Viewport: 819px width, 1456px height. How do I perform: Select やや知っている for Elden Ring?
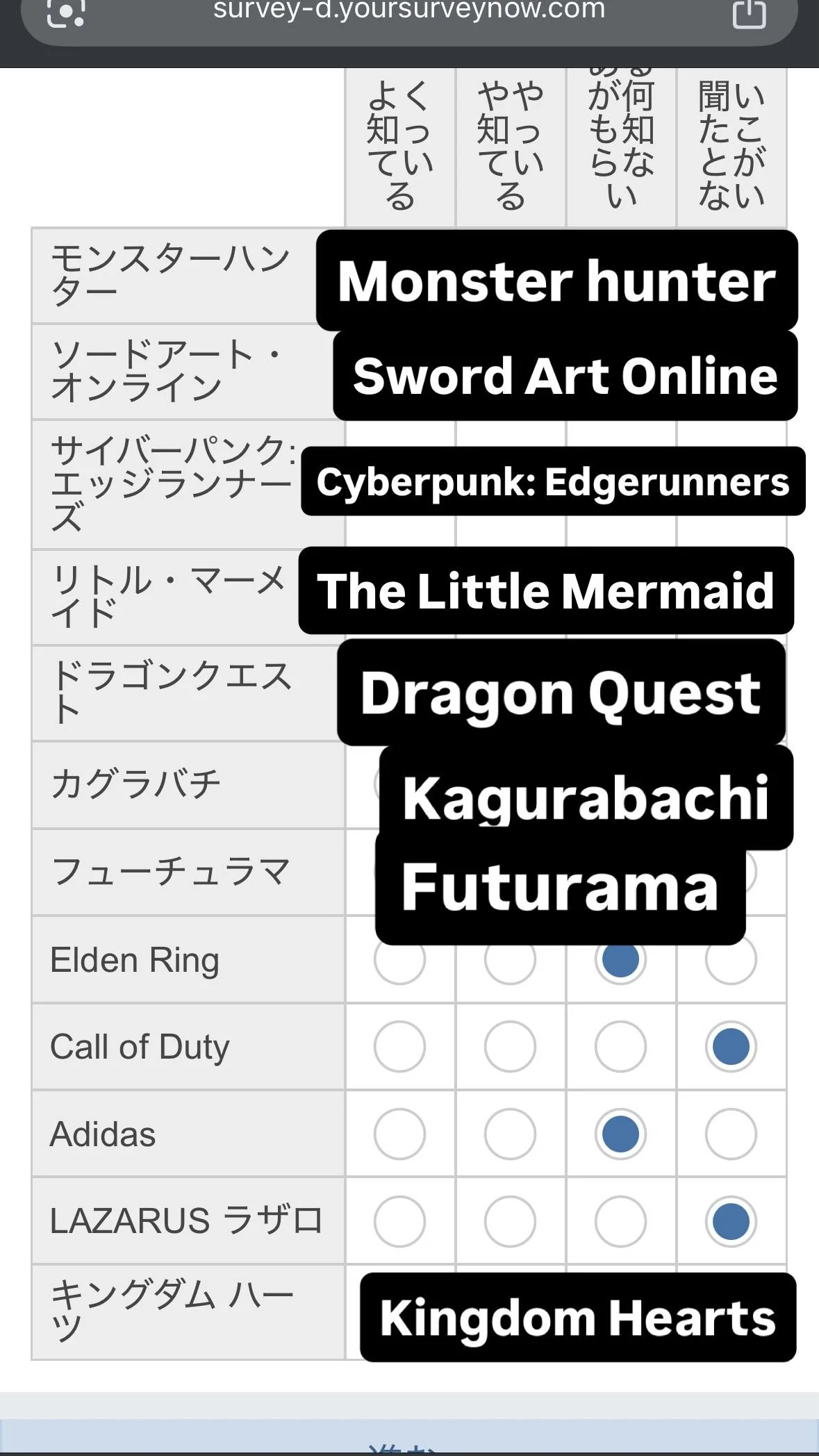click(x=510, y=959)
